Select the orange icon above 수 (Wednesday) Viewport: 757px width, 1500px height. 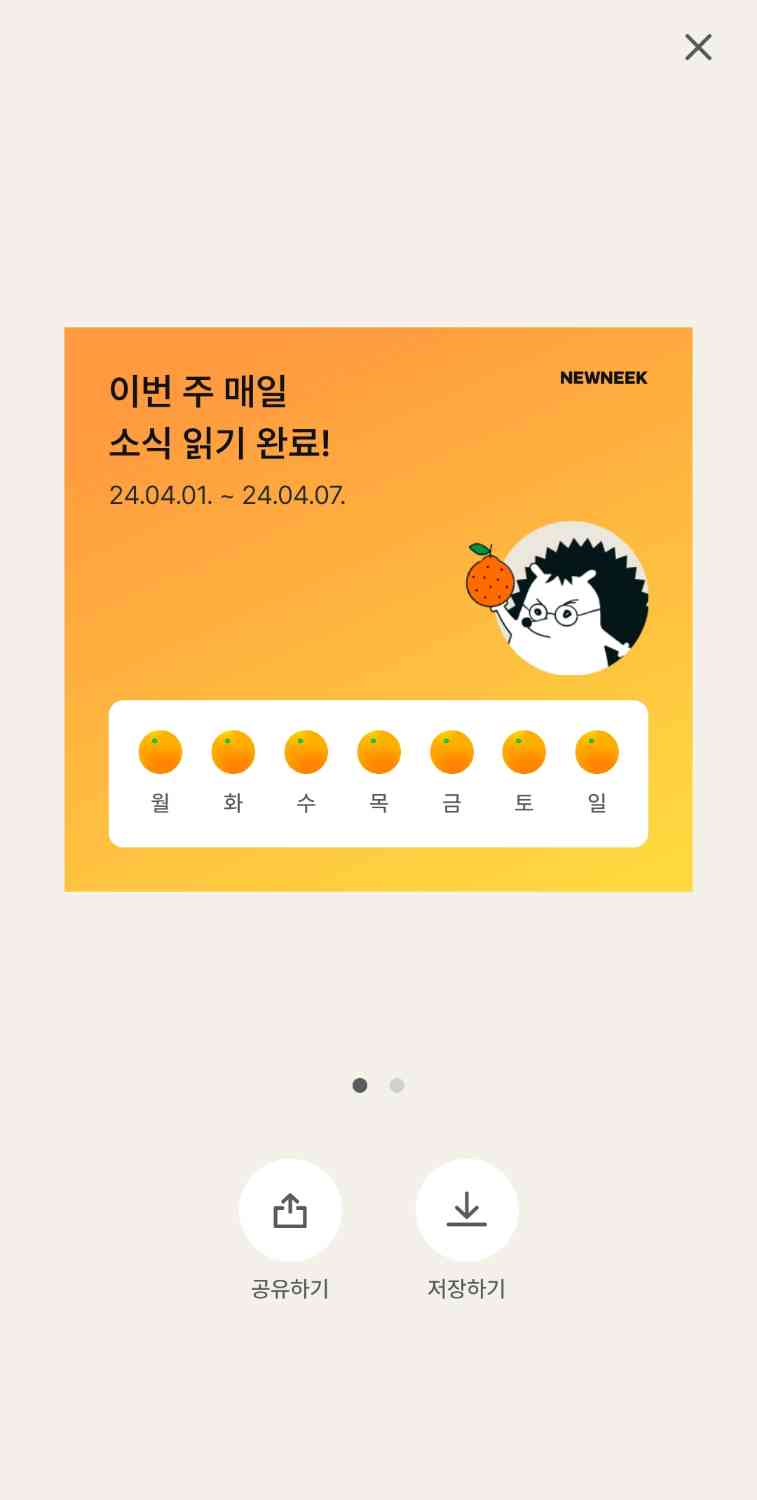tap(305, 751)
